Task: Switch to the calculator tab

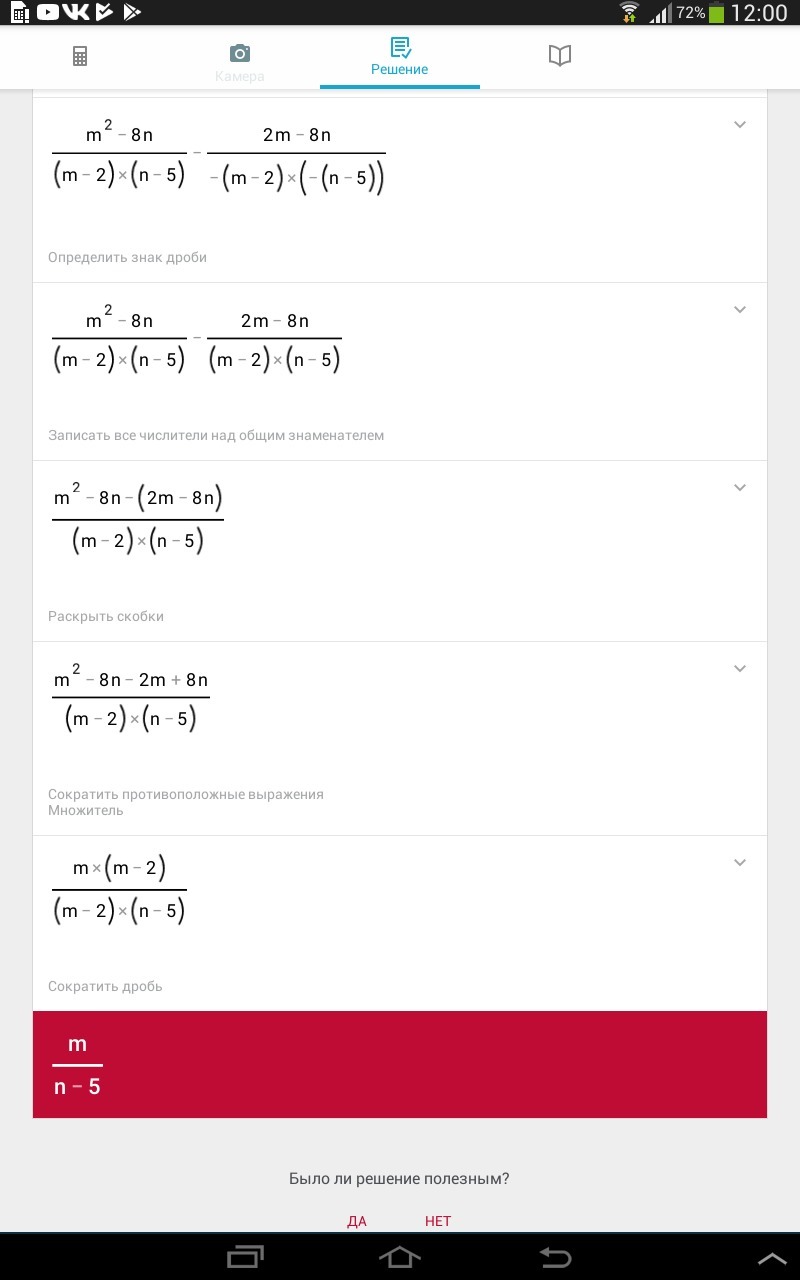Action: point(80,56)
